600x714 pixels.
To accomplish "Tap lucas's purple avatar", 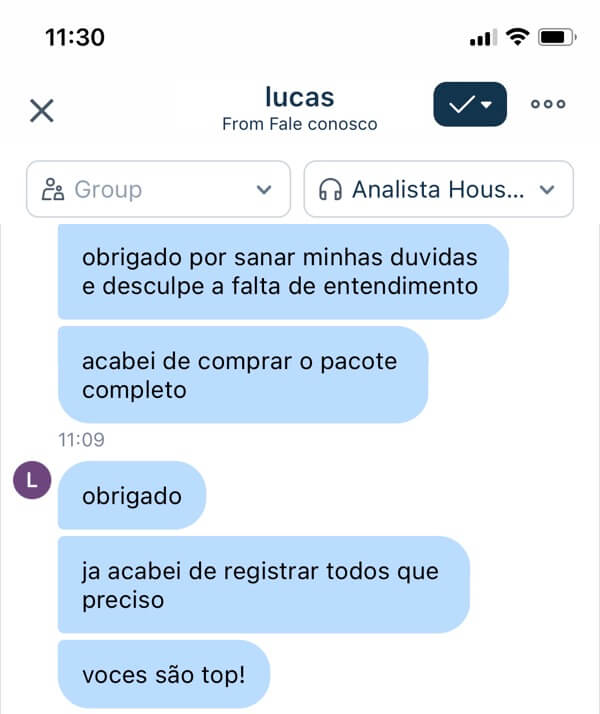I will pos(31,481).
